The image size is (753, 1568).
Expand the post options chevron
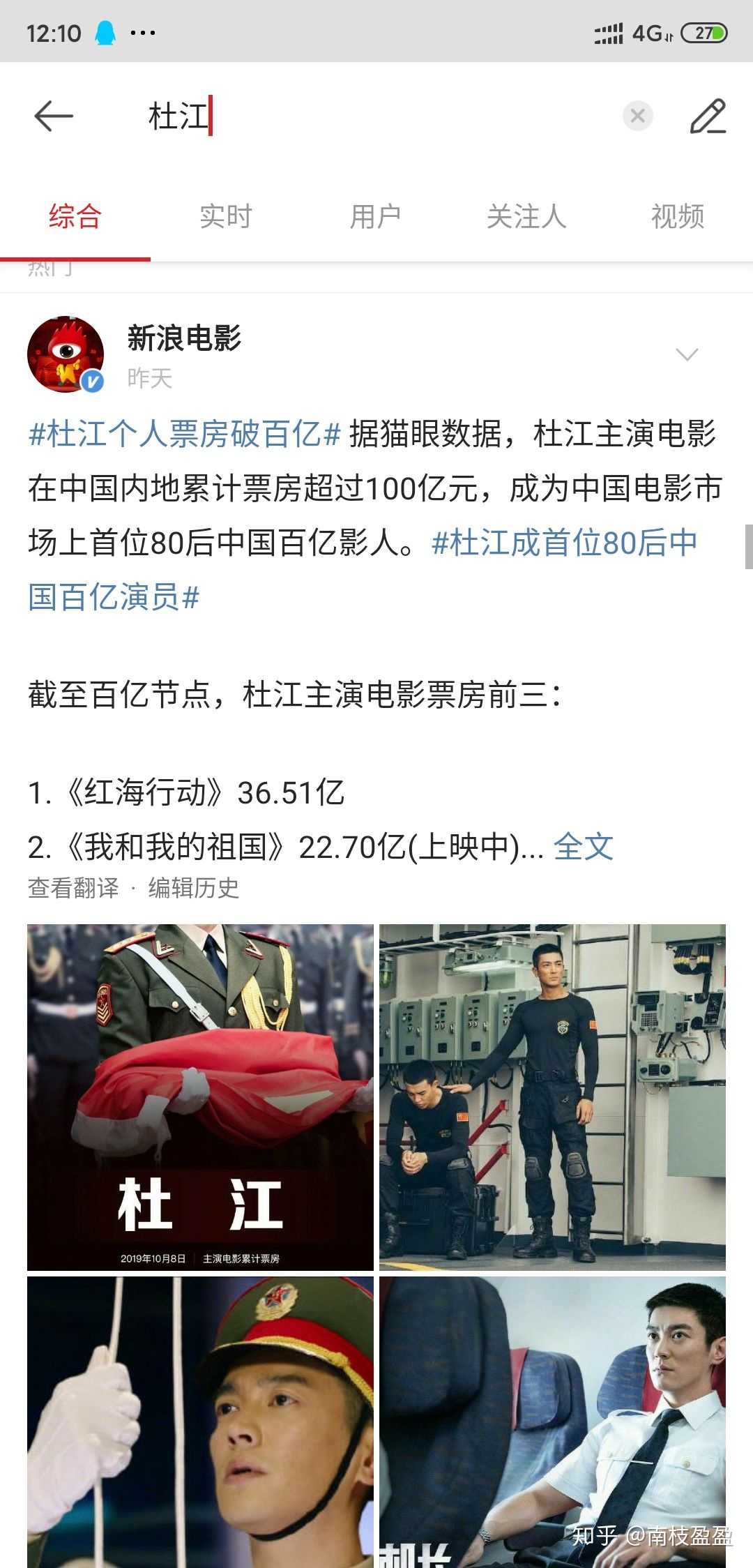[687, 354]
